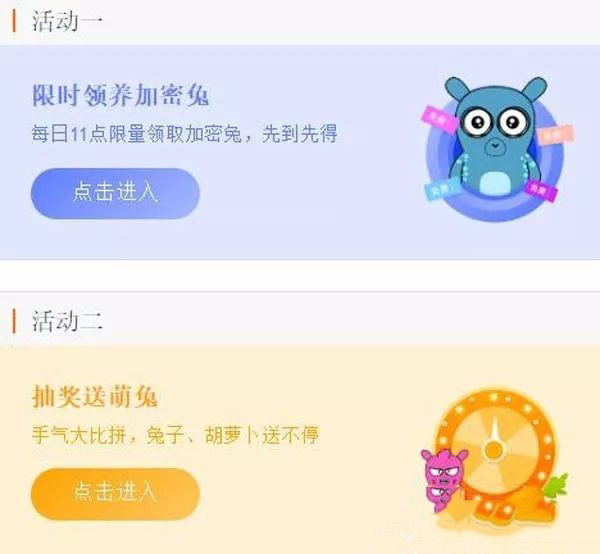Tap 点击进入 under 抽奖送萌兔
Image resolution: width=600 pixels, height=554 pixels.
(115, 492)
